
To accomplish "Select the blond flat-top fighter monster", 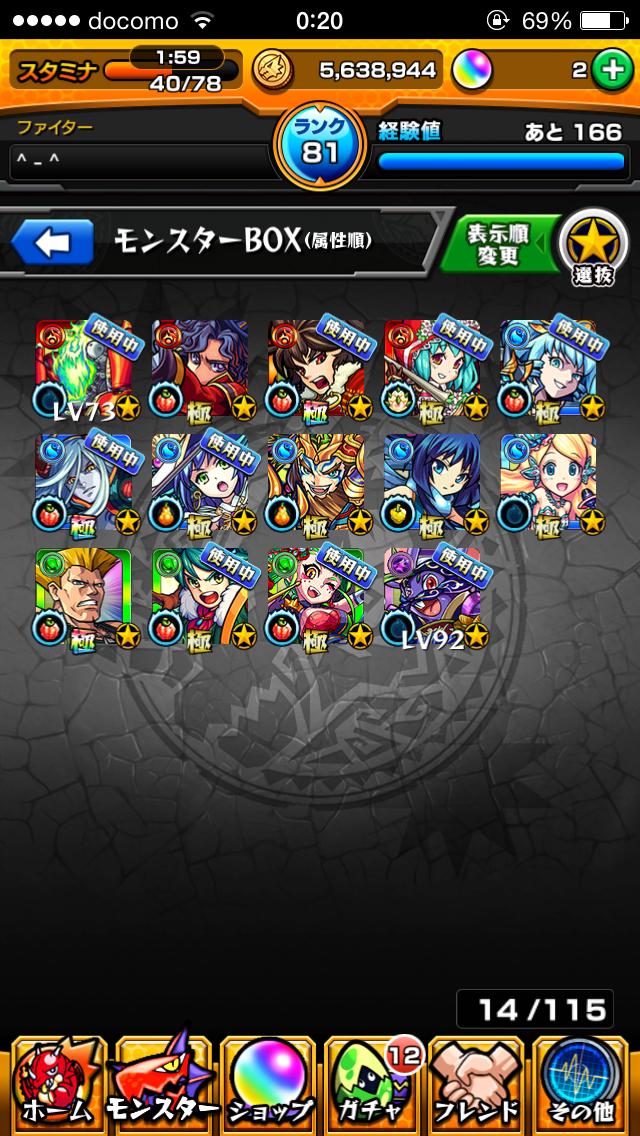I will tap(86, 598).
